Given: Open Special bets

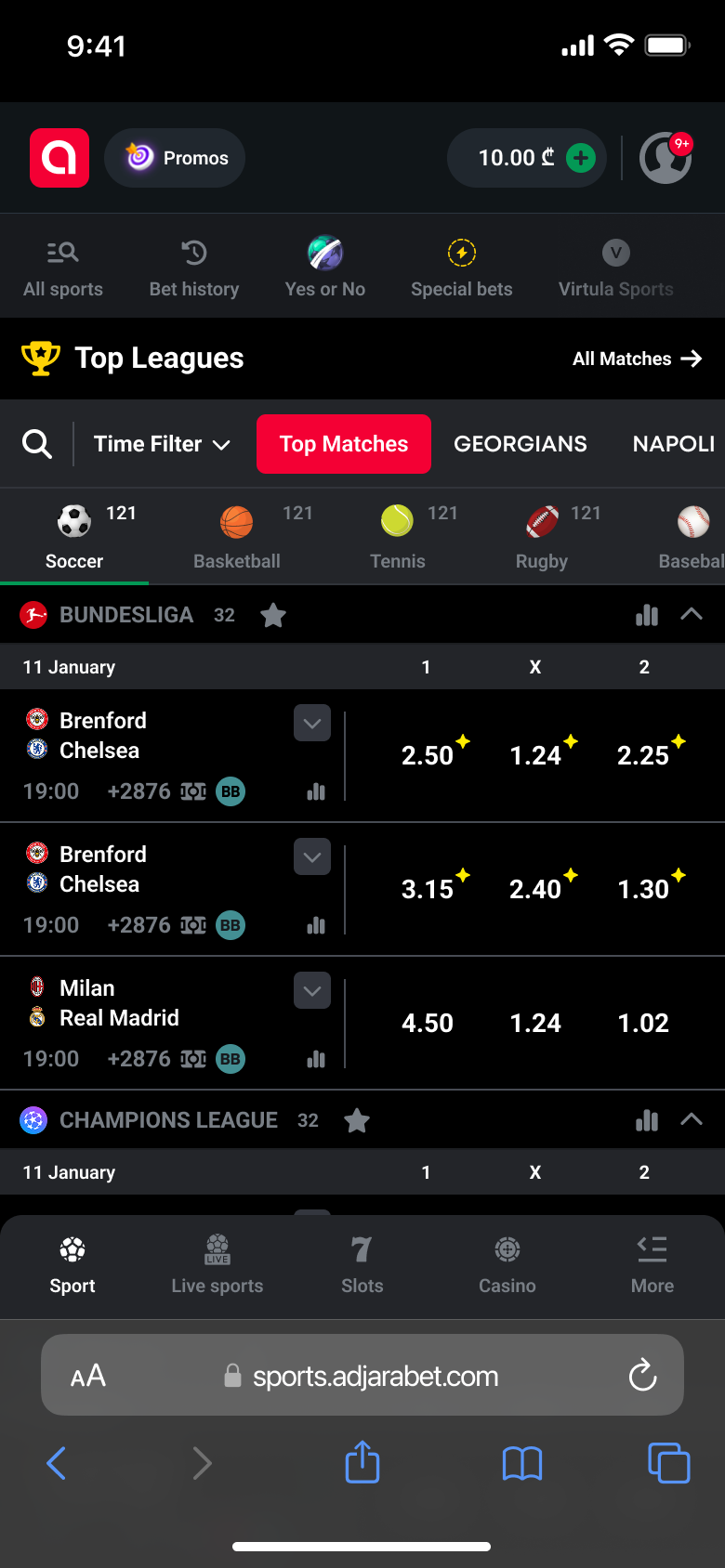Looking at the screenshot, I should click(462, 268).
